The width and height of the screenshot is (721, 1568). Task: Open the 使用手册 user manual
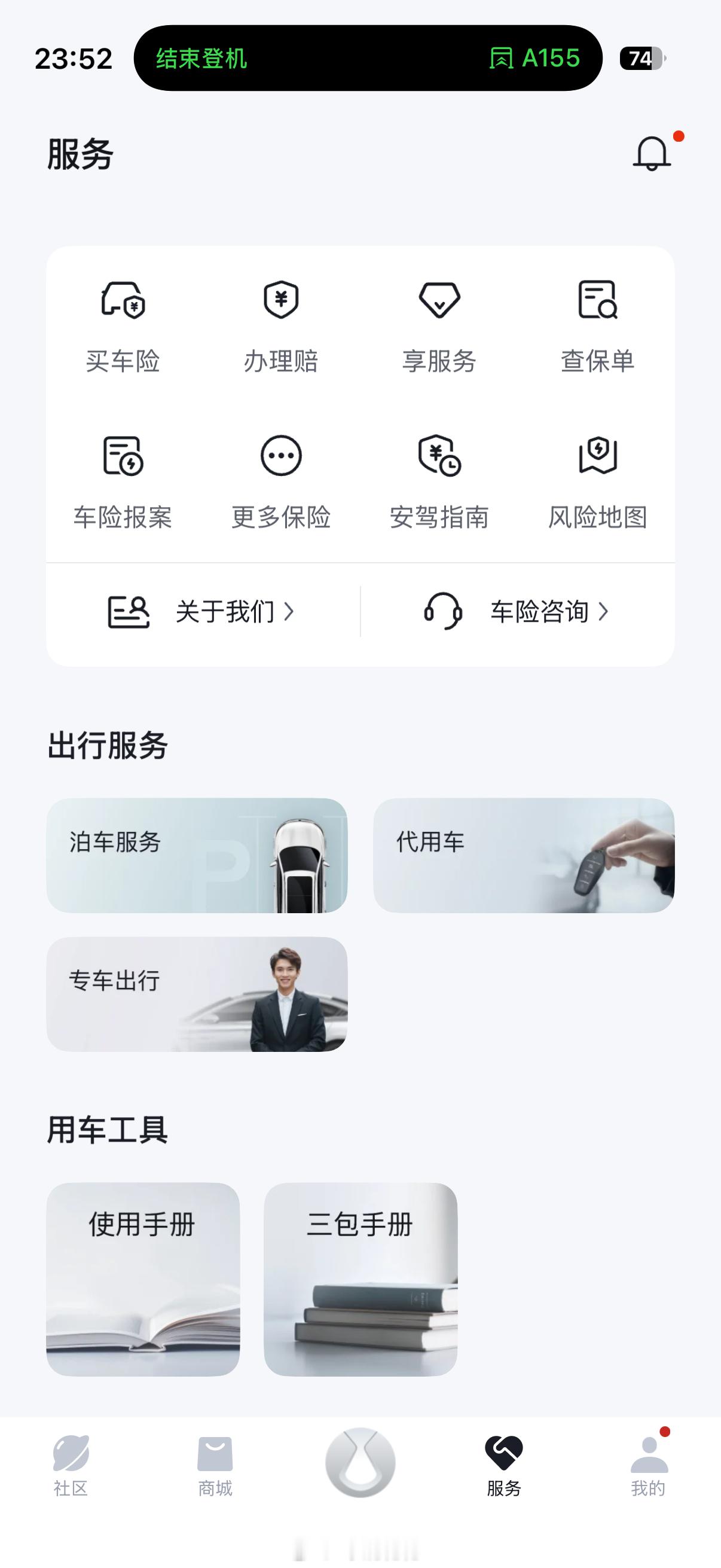143,1279
